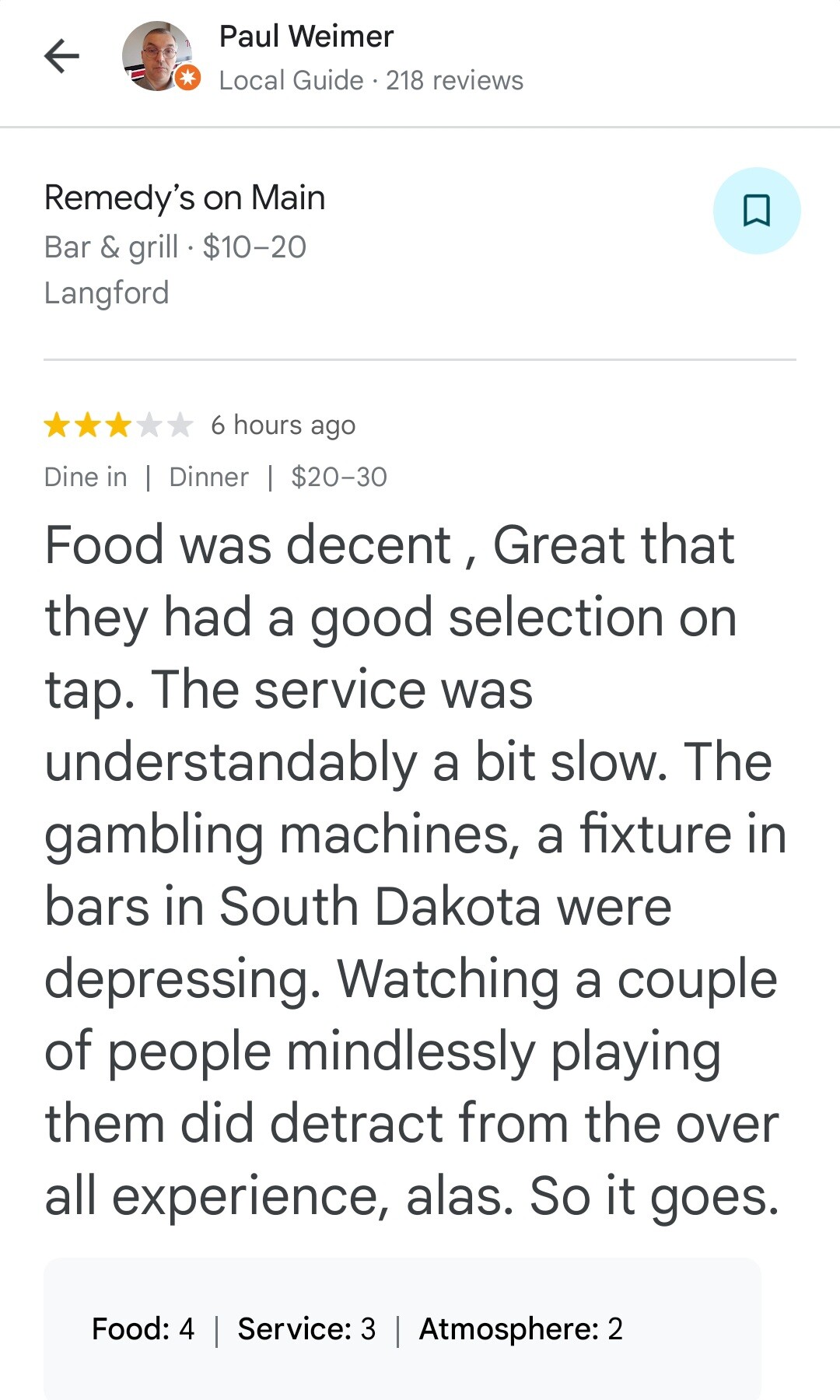This screenshot has height=1400, width=840.
Task: View Paul Weimer's Local Guide profile
Action: coord(306,37)
